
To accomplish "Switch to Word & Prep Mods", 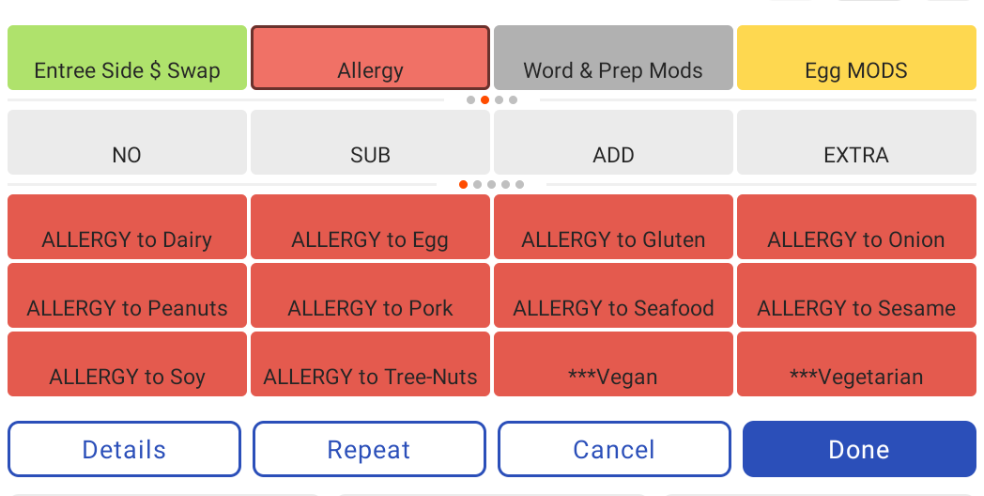I will 613,58.
